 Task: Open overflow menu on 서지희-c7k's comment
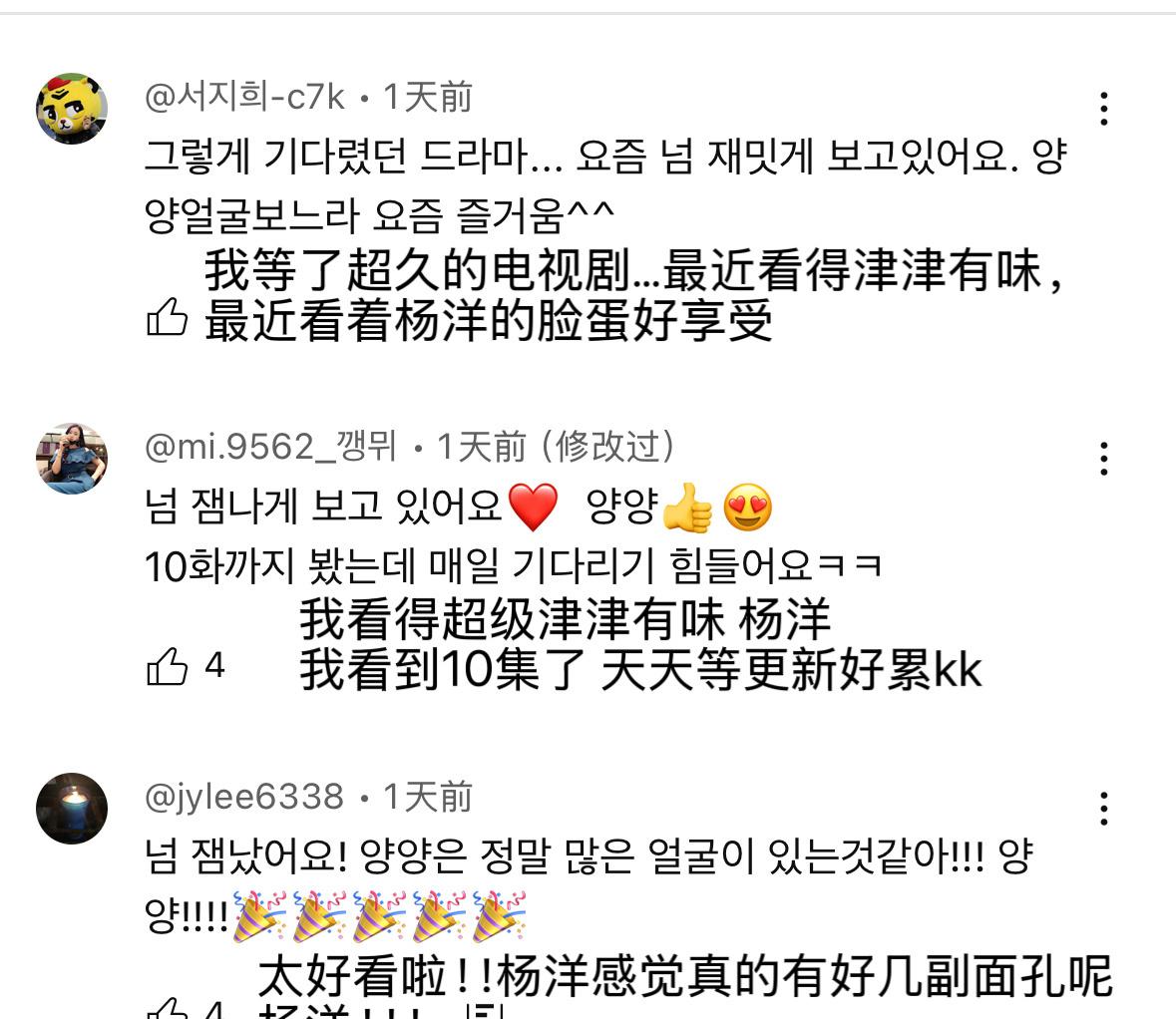(x=1103, y=109)
